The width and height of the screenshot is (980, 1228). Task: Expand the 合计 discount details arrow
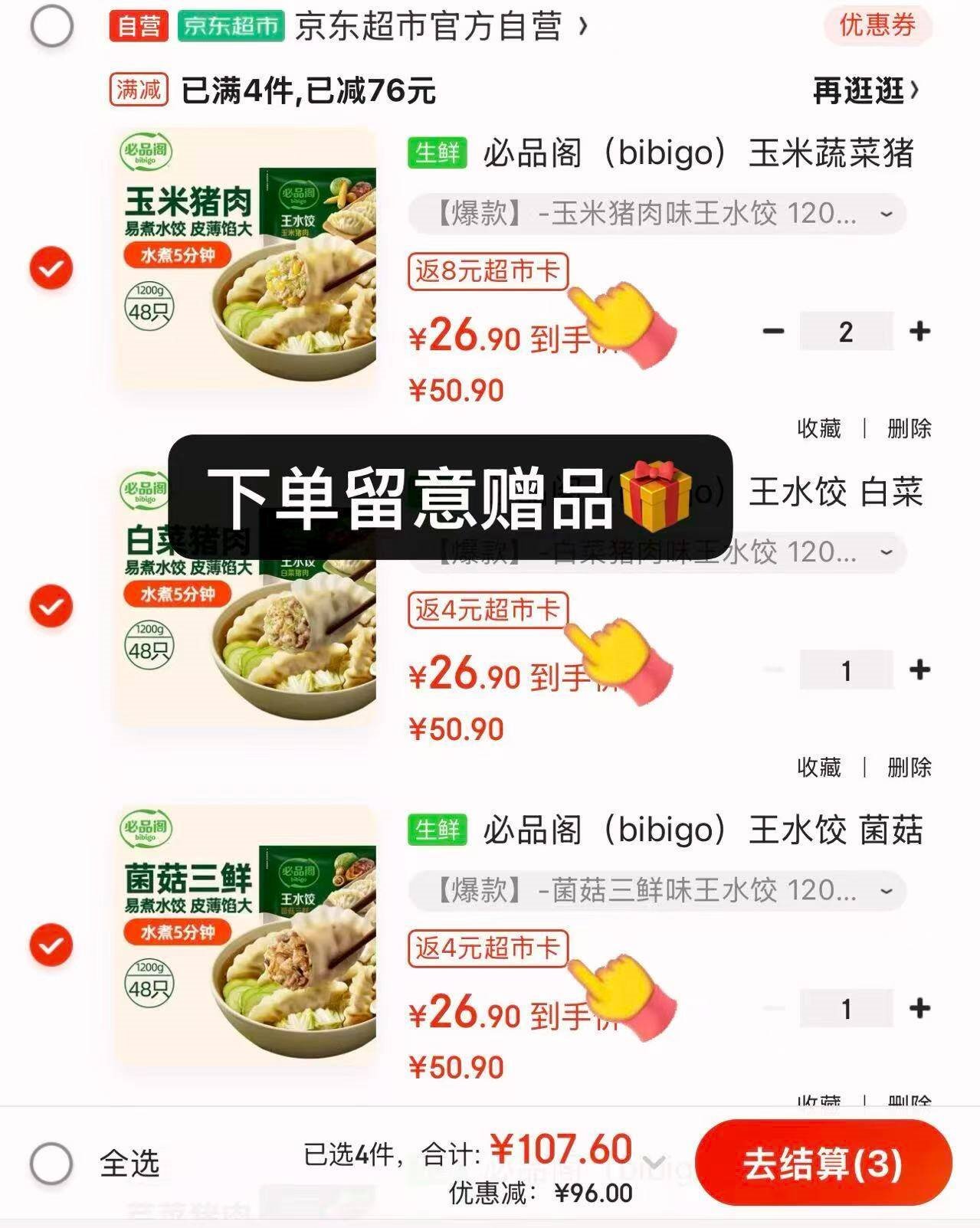coord(654,1163)
